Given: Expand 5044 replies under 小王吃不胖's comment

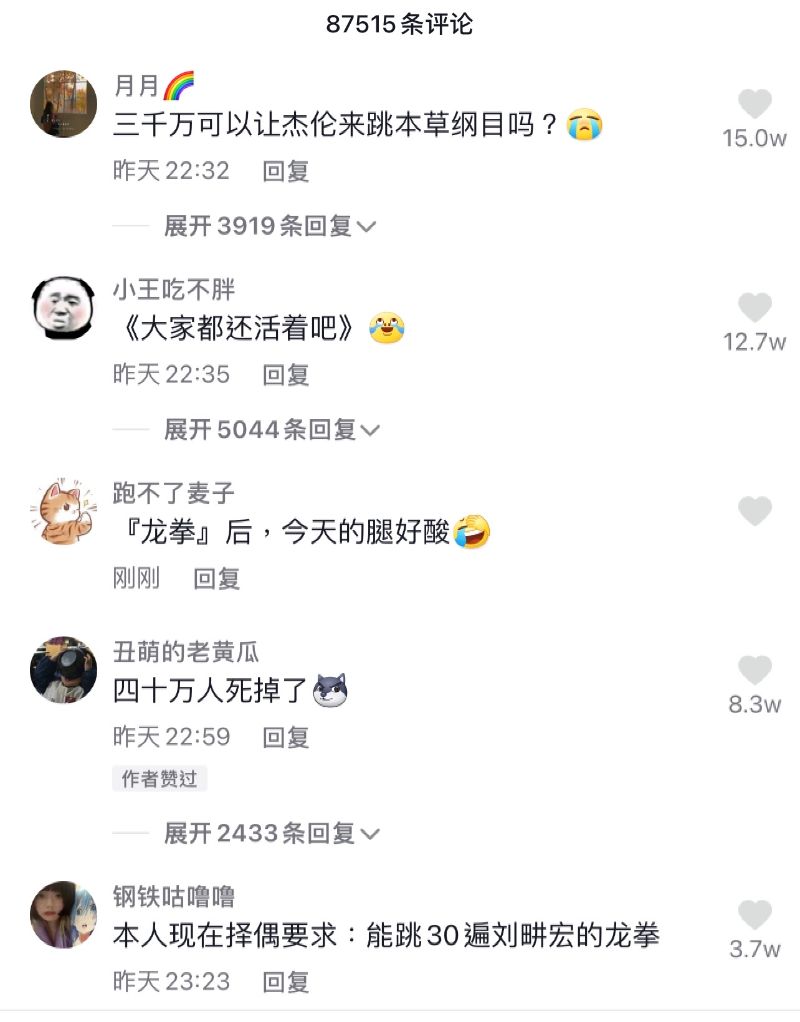Looking at the screenshot, I should pyautogui.click(x=271, y=430).
